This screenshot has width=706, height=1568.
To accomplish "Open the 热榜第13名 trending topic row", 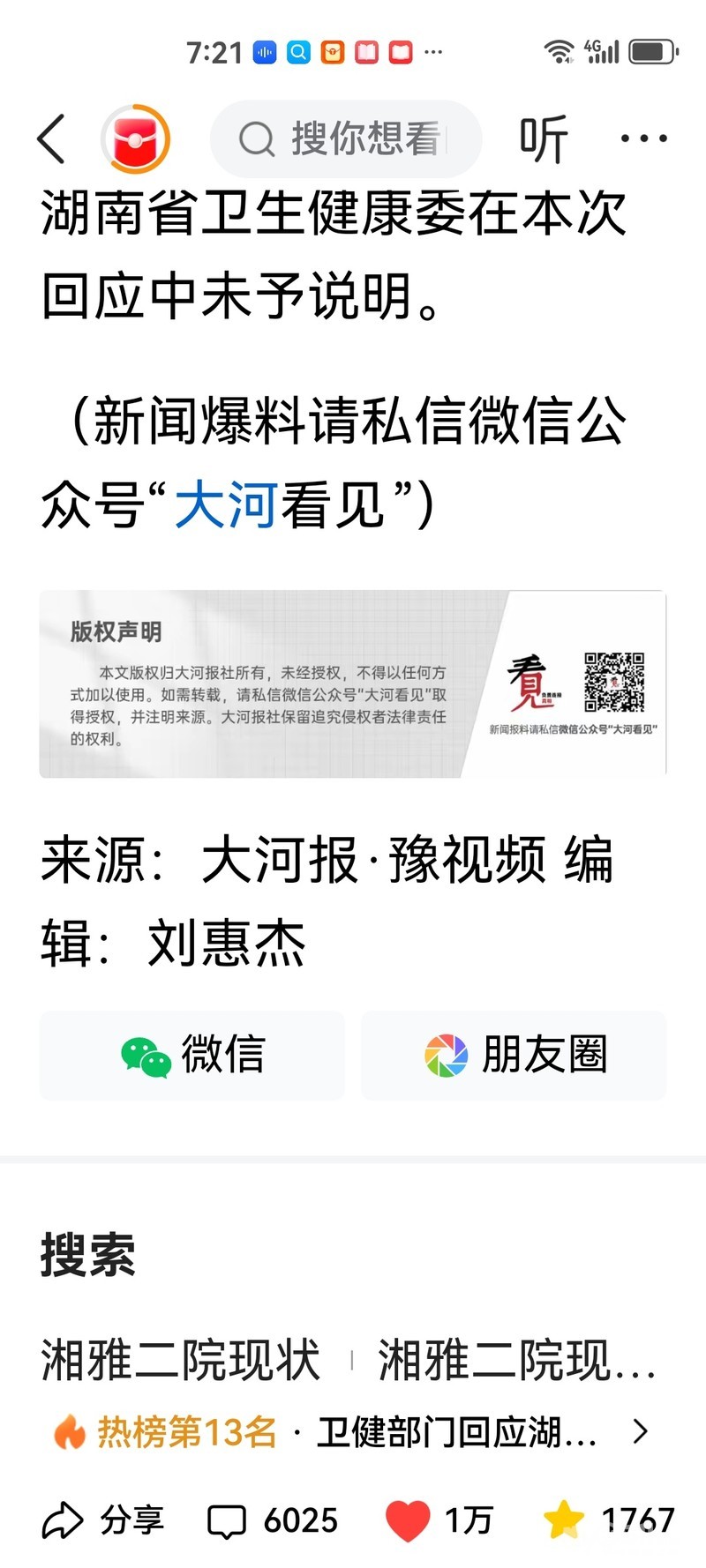I will tap(351, 1432).
